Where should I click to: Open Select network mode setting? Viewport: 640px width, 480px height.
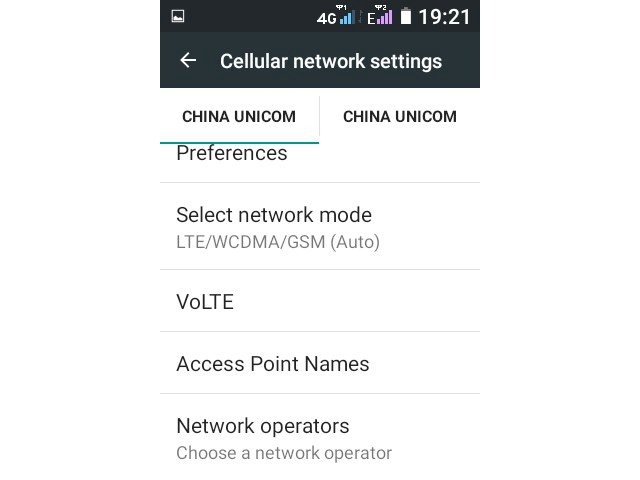(319, 227)
